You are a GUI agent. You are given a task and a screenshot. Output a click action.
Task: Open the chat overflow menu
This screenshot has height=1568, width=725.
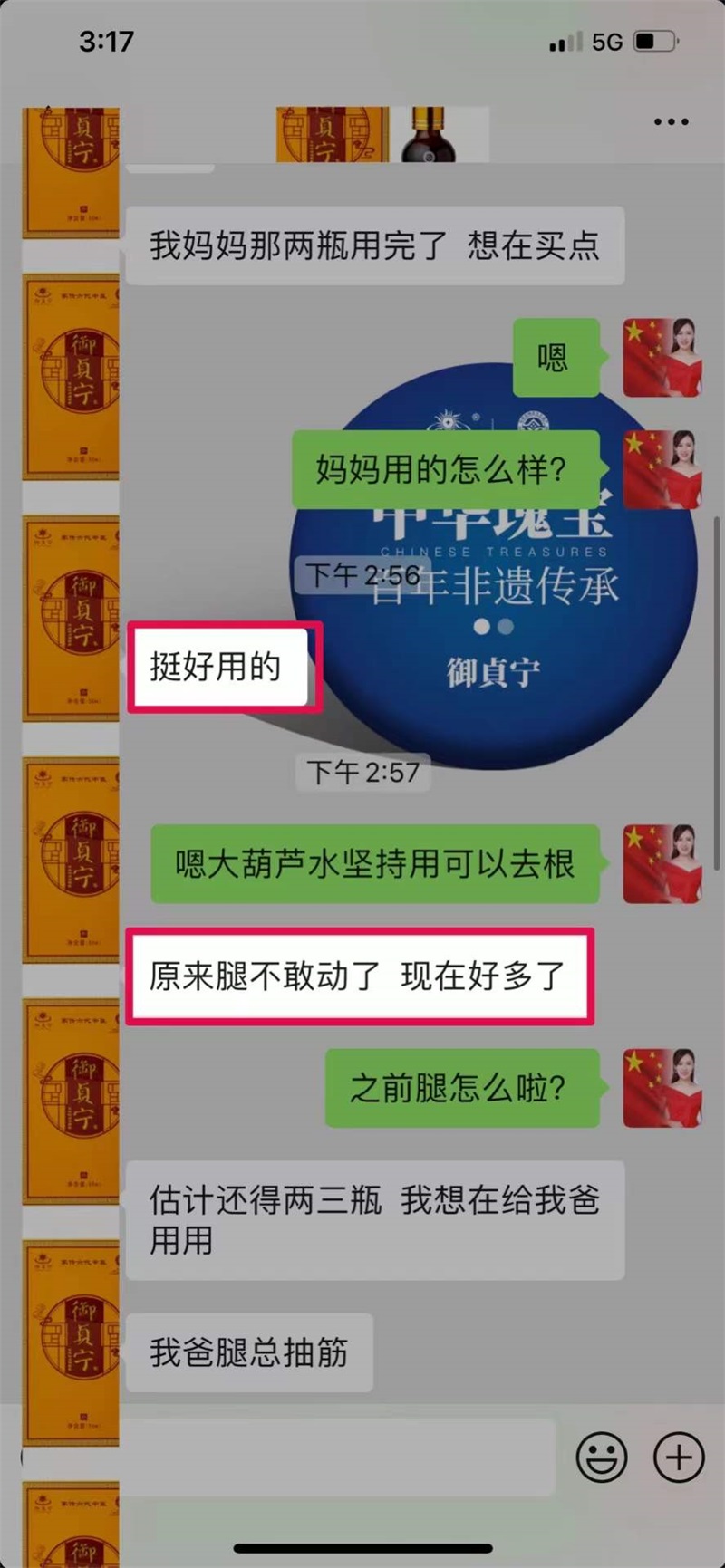(671, 122)
